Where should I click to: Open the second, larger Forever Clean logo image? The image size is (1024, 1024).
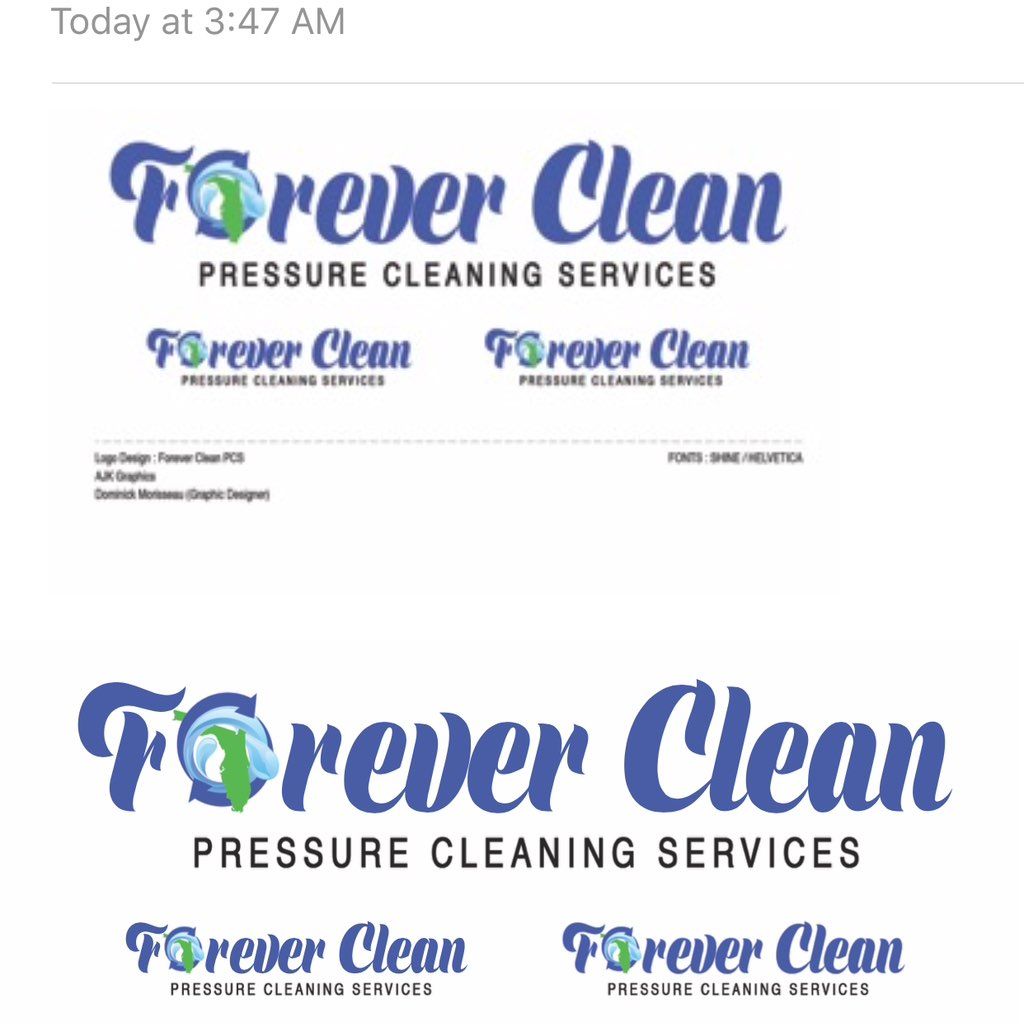(512, 830)
